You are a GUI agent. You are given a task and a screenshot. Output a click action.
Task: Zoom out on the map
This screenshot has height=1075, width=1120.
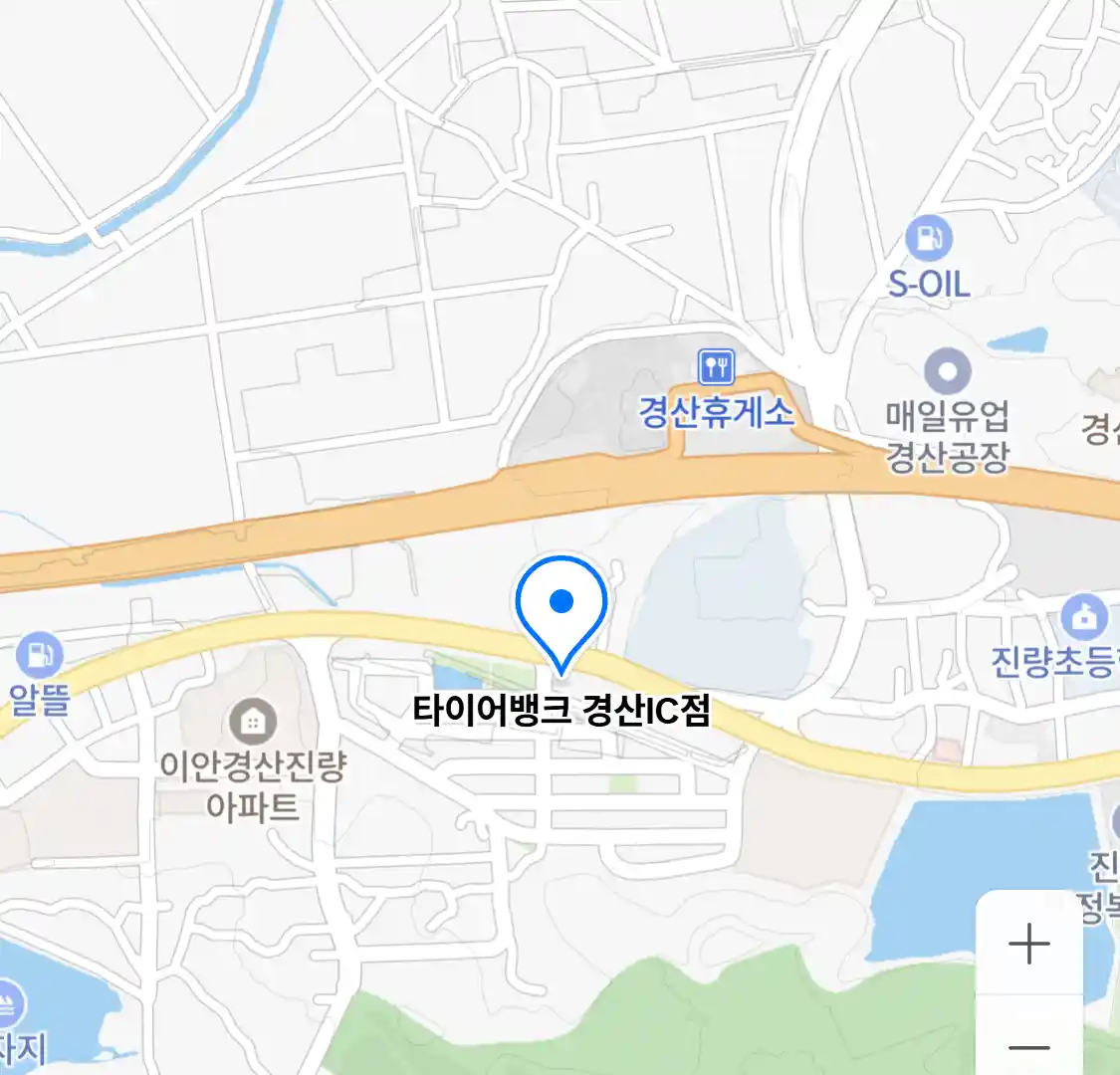(1028, 1045)
